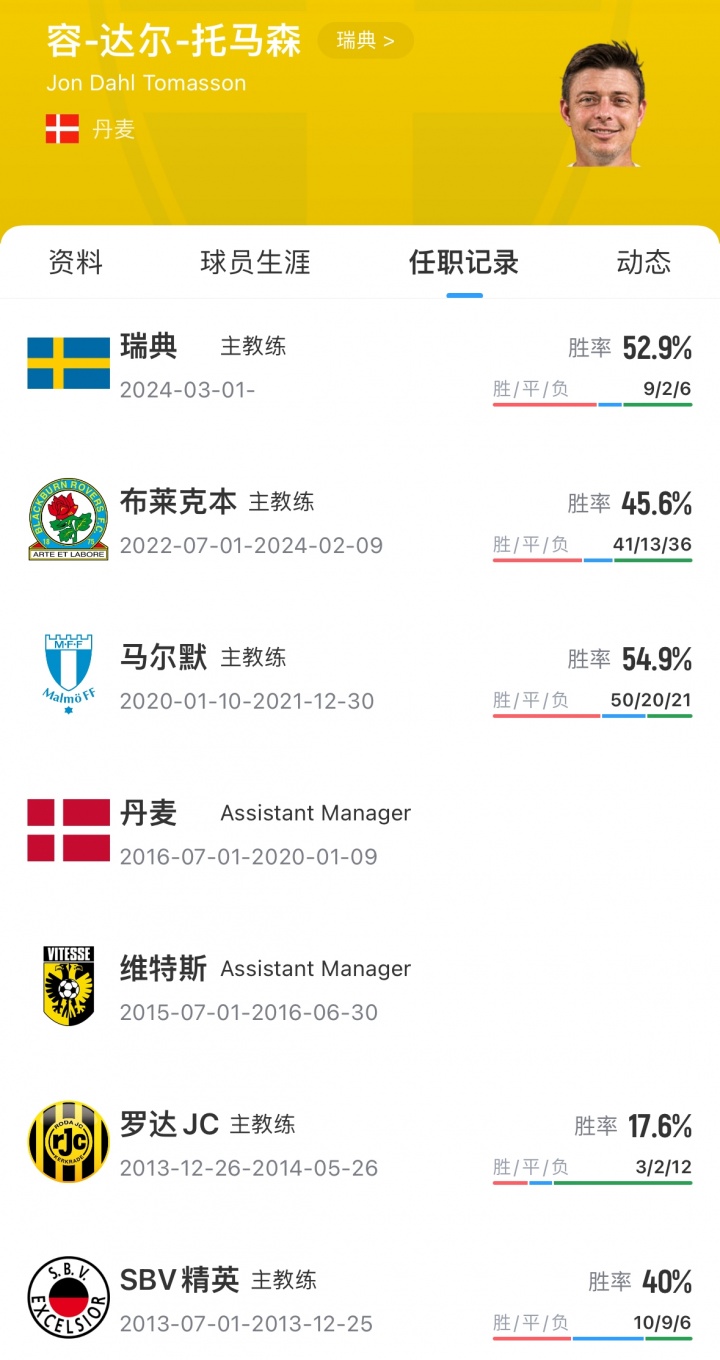Open the SBV精英 coaching record
720x1360 pixels.
tap(360, 1299)
